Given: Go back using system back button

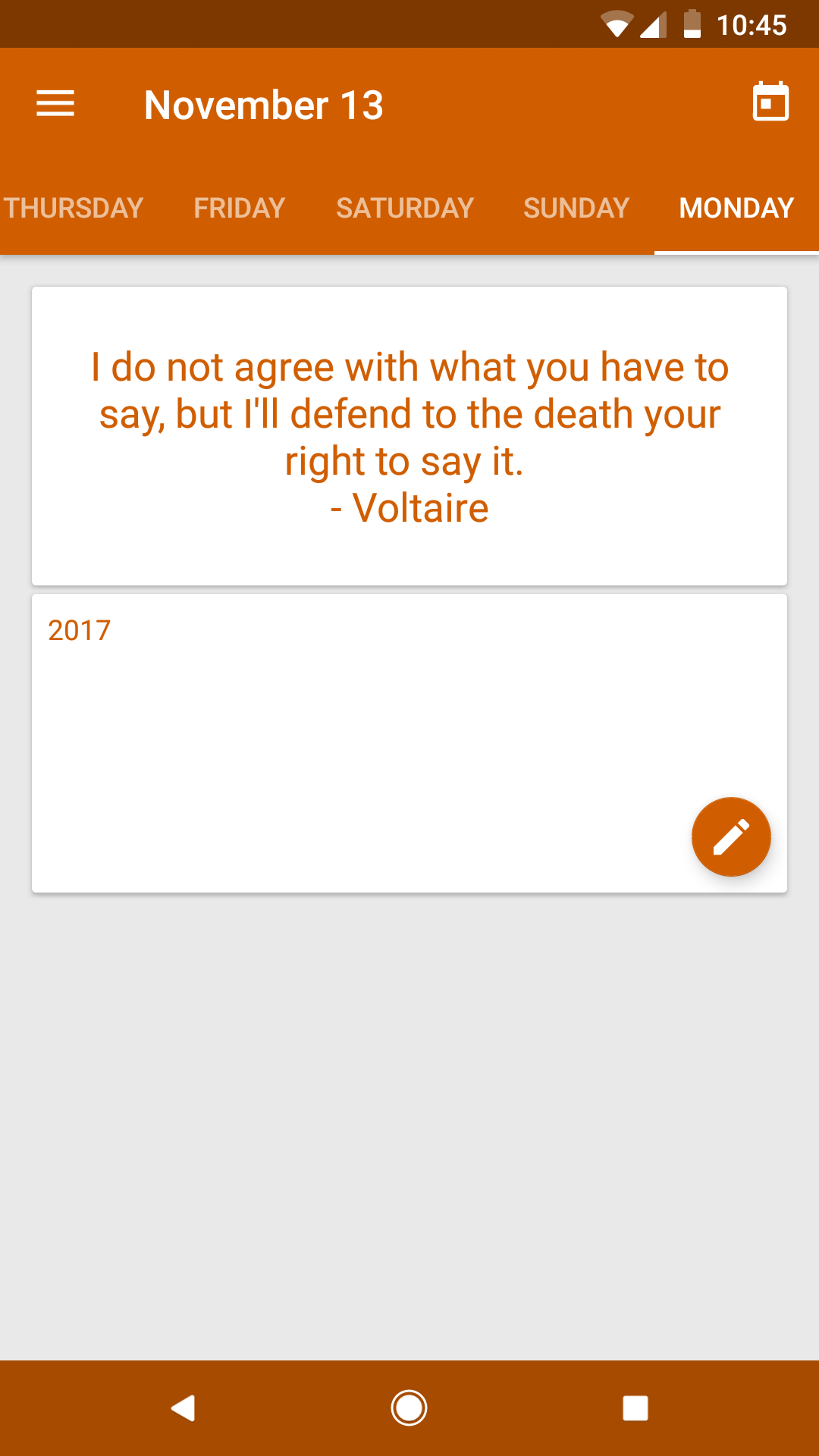Looking at the screenshot, I should (183, 1408).
